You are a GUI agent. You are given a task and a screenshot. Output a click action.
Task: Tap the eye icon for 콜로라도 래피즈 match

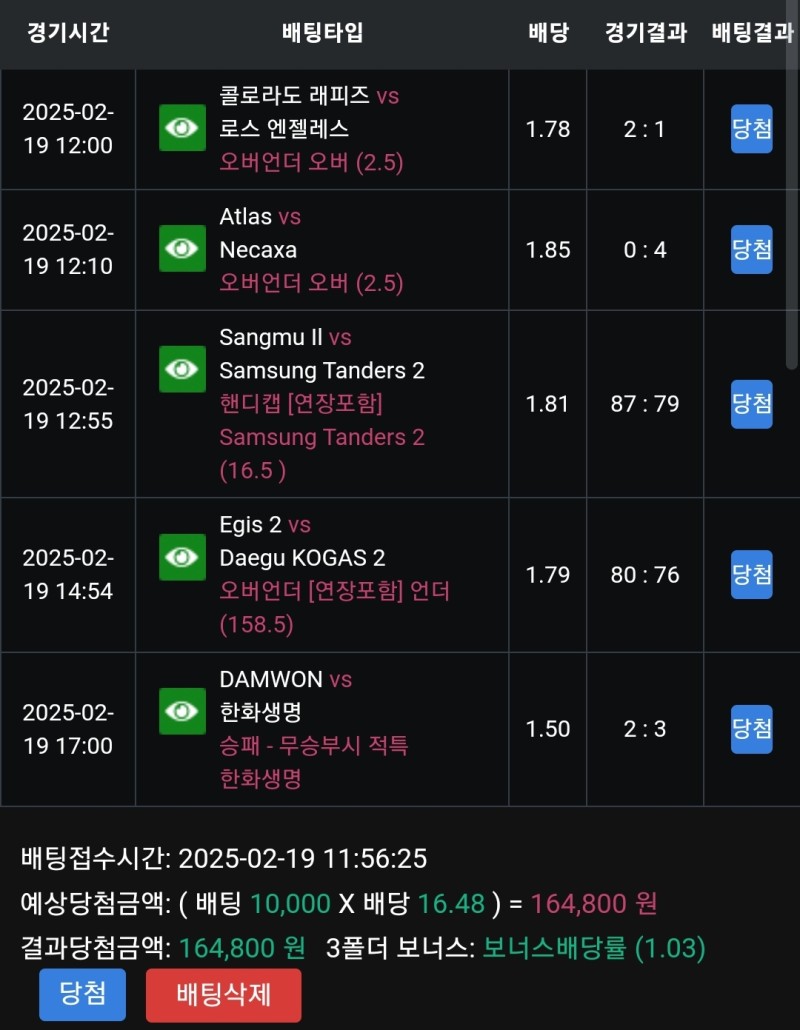[x=182, y=128]
